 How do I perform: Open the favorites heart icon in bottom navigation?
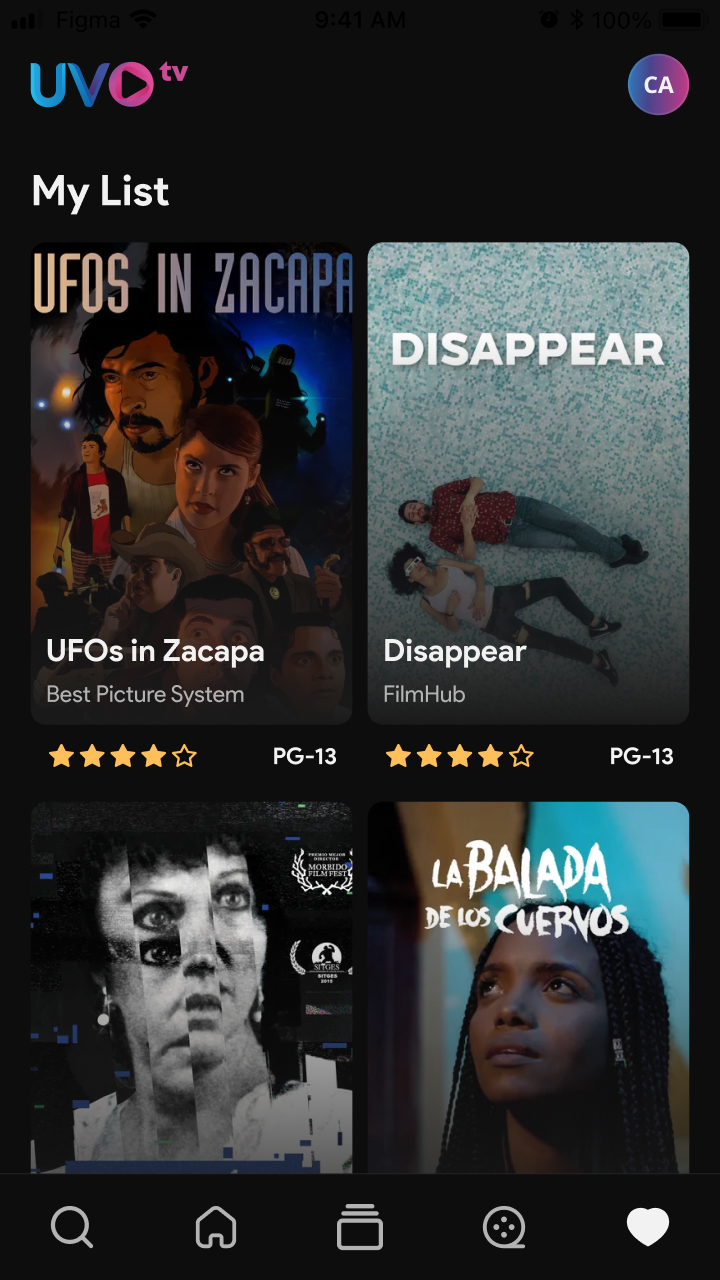[x=648, y=1228]
